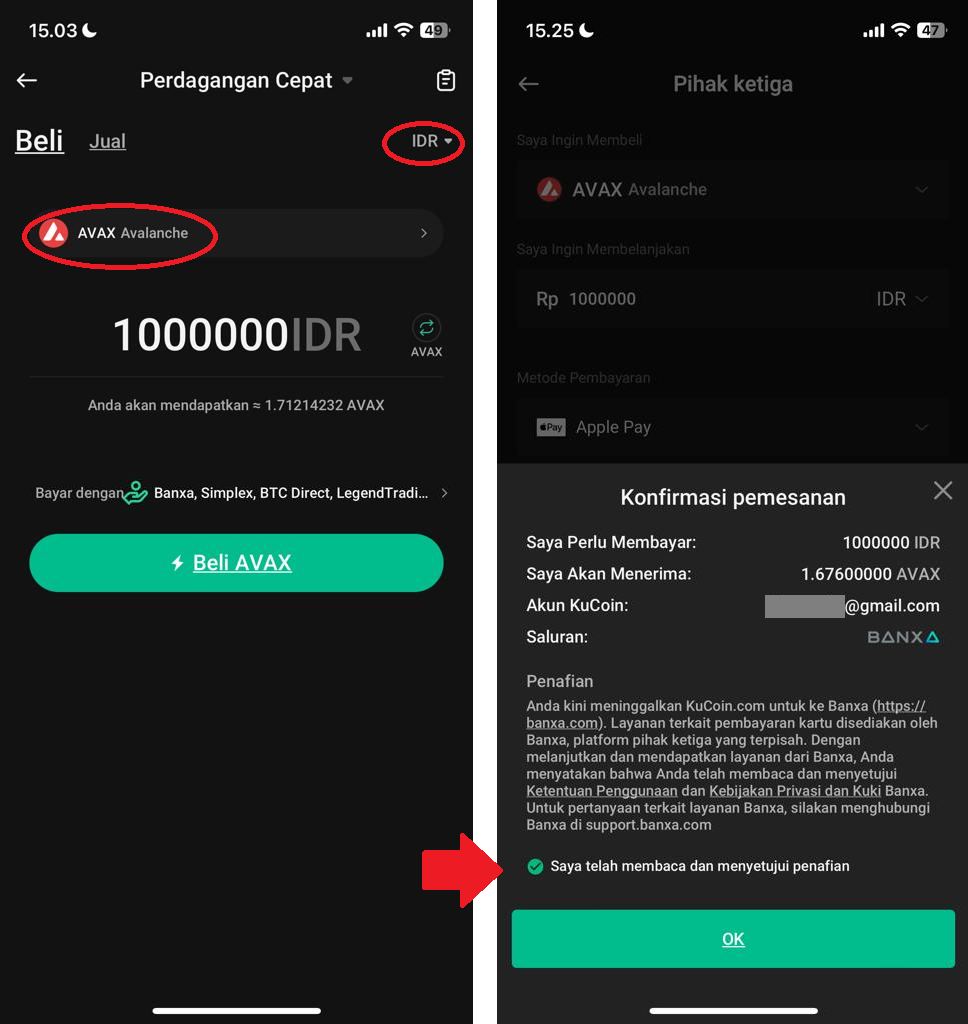Confirm the order with OK
Image resolution: width=968 pixels, height=1024 pixels.
tap(733, 939)
